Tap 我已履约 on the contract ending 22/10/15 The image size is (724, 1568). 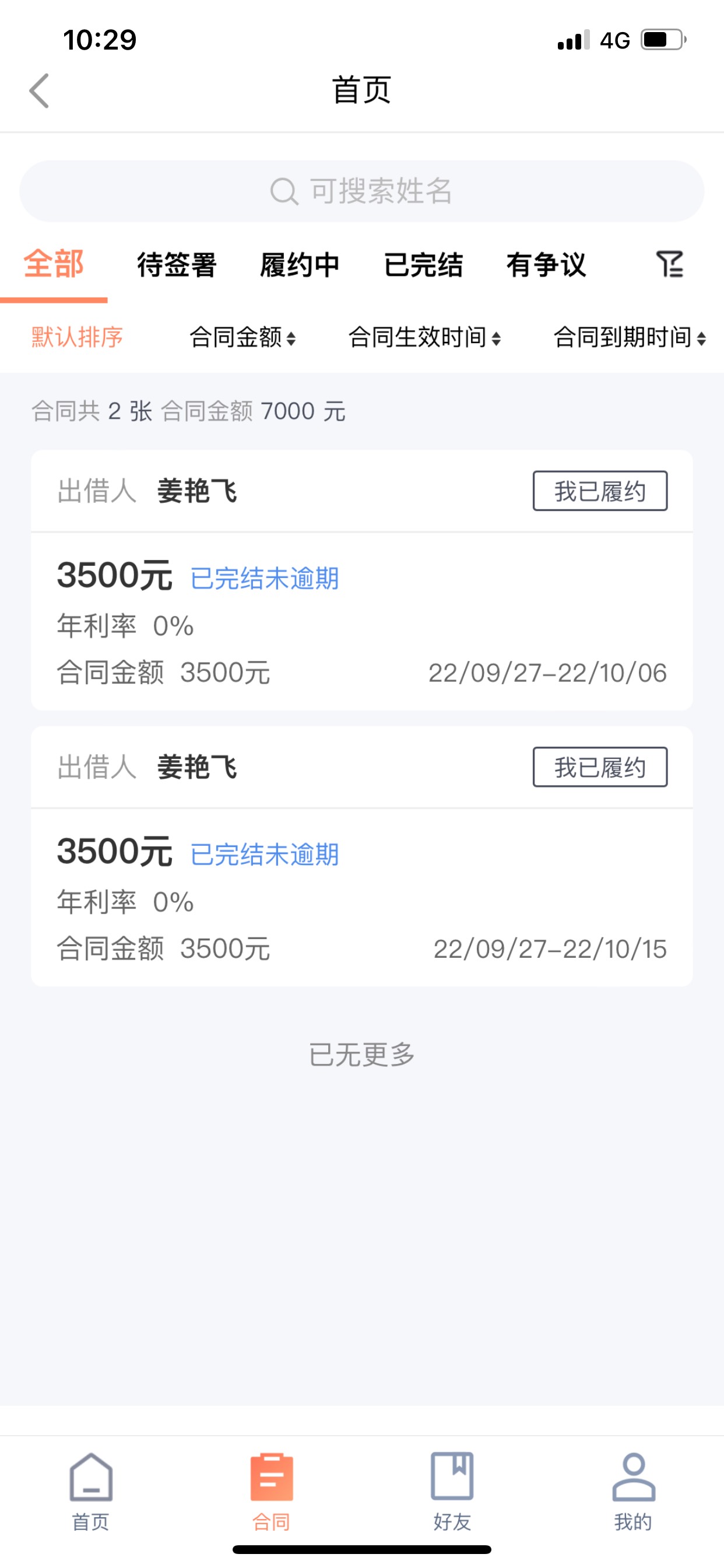point(600,767)
